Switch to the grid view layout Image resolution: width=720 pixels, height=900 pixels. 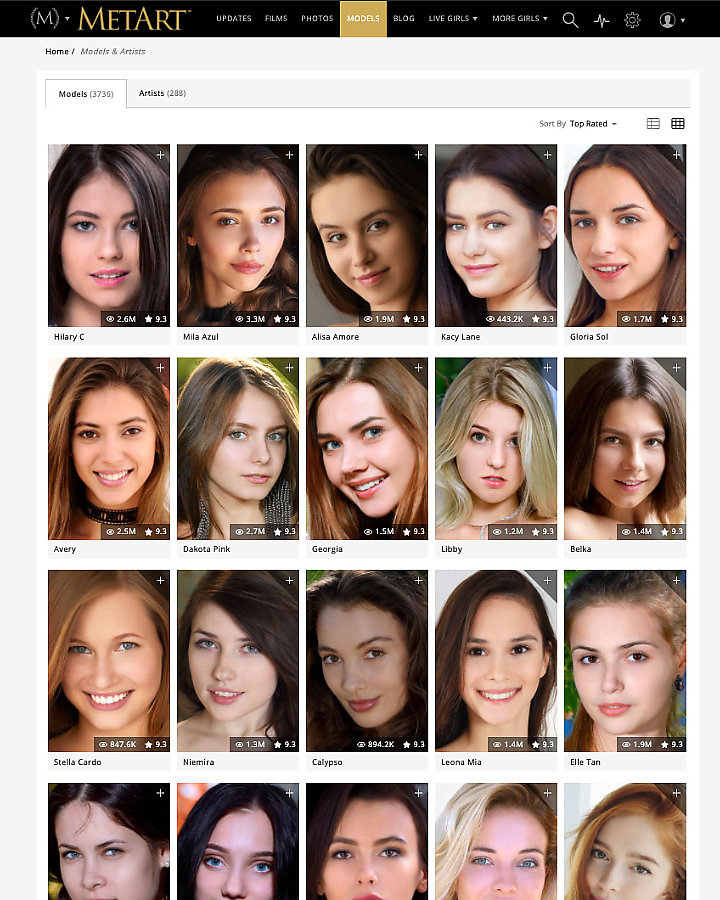(678, 124)
